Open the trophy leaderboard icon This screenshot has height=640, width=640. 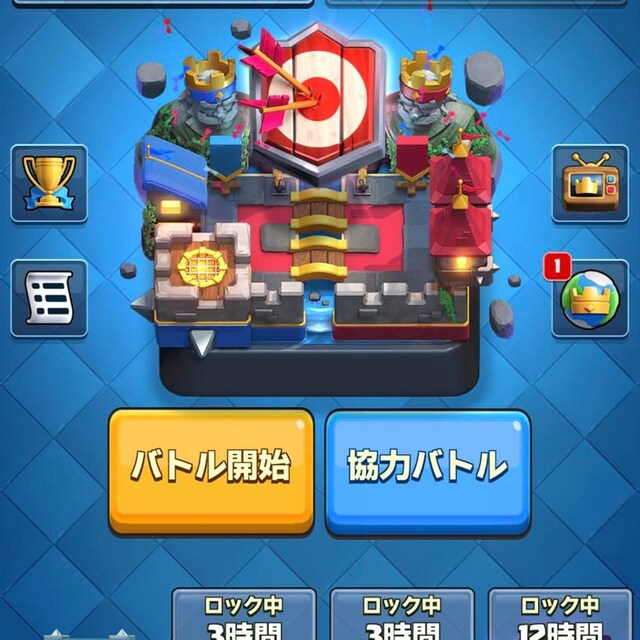(49, 184)
